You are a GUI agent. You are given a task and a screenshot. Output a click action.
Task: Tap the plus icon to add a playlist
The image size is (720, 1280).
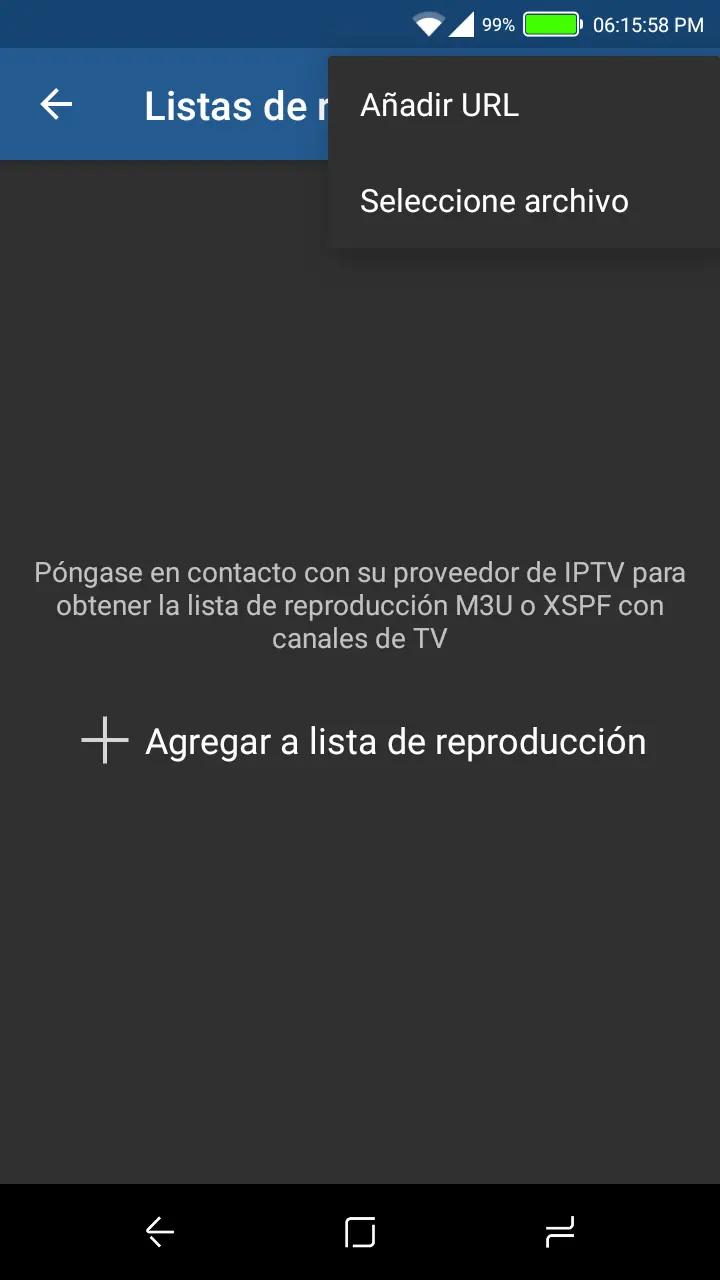click(x=103, y=740)
